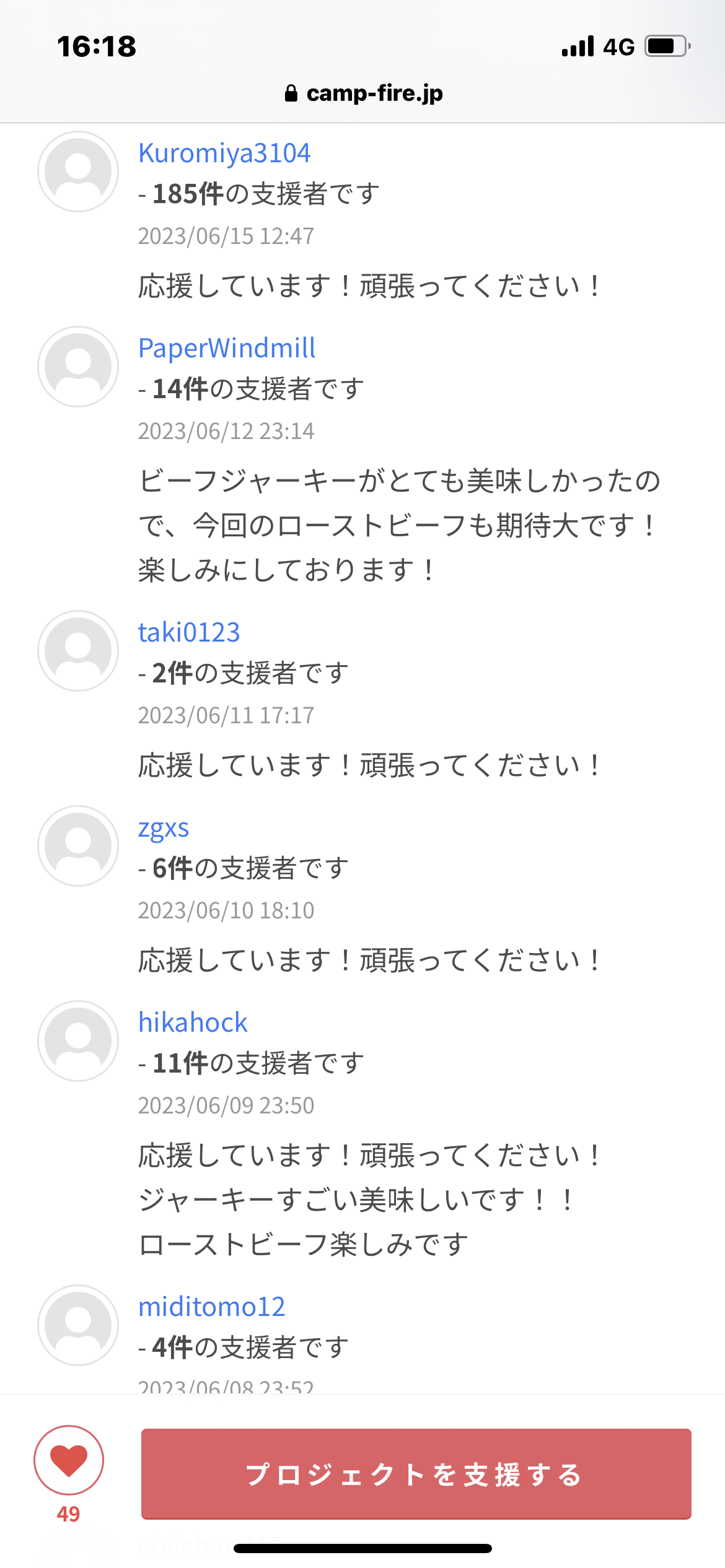Open Kuromiya3104's profile link
Screen dimensions: 725x1568
point(224,154)
